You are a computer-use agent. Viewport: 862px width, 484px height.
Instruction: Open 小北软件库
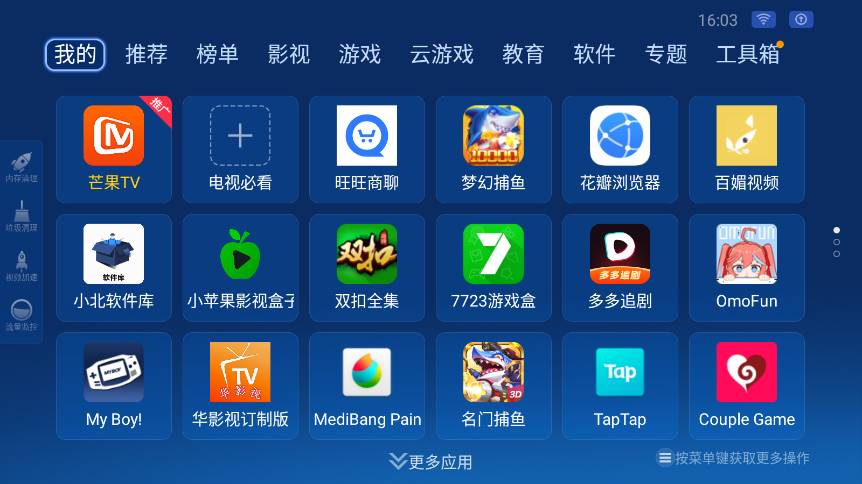[x=114, y=266]
